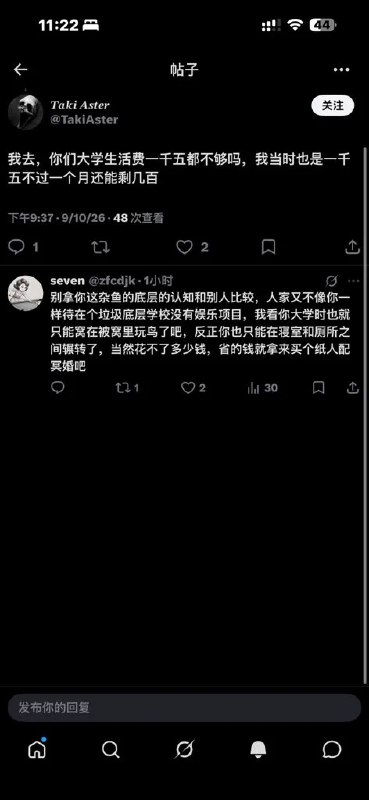Share Taki Aster's post
This screenshot has height=800, width=369.
click(353, 247)
